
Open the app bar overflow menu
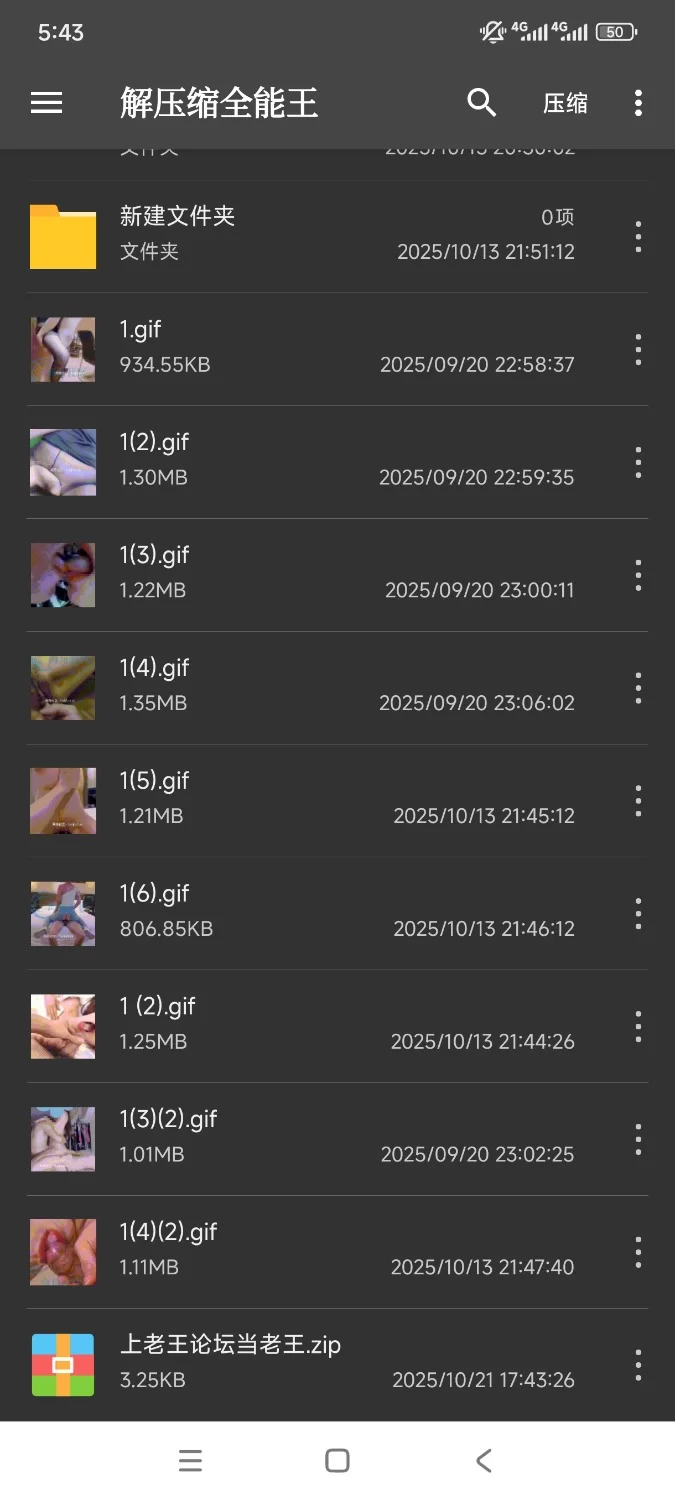[x=638, y=103]
